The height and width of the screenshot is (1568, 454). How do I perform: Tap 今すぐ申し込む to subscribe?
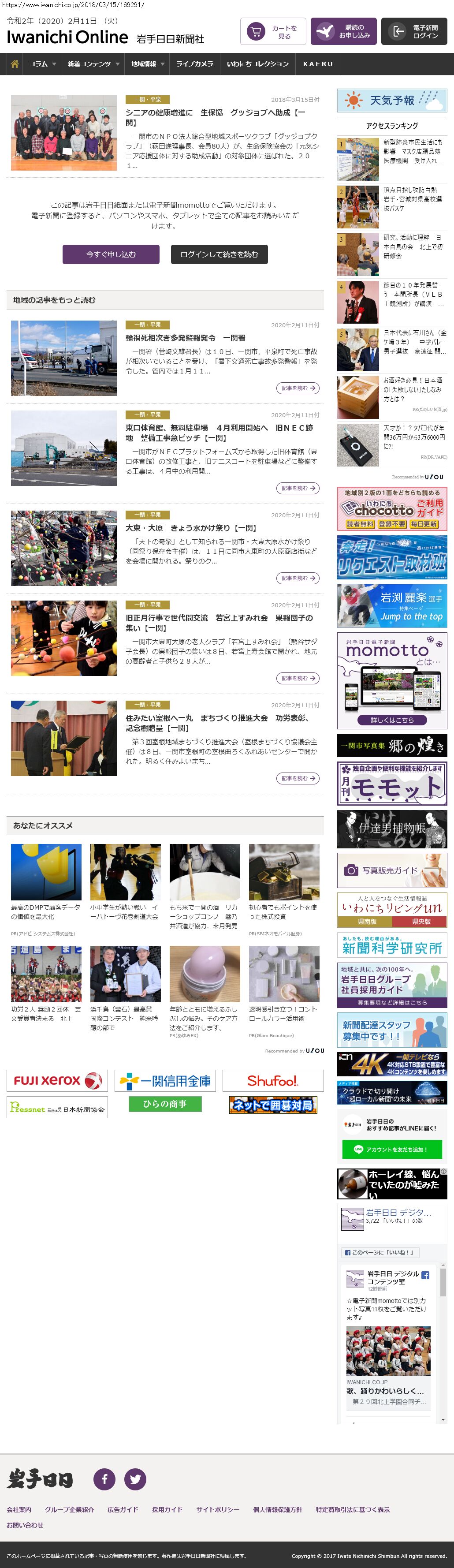pos(111,254)
